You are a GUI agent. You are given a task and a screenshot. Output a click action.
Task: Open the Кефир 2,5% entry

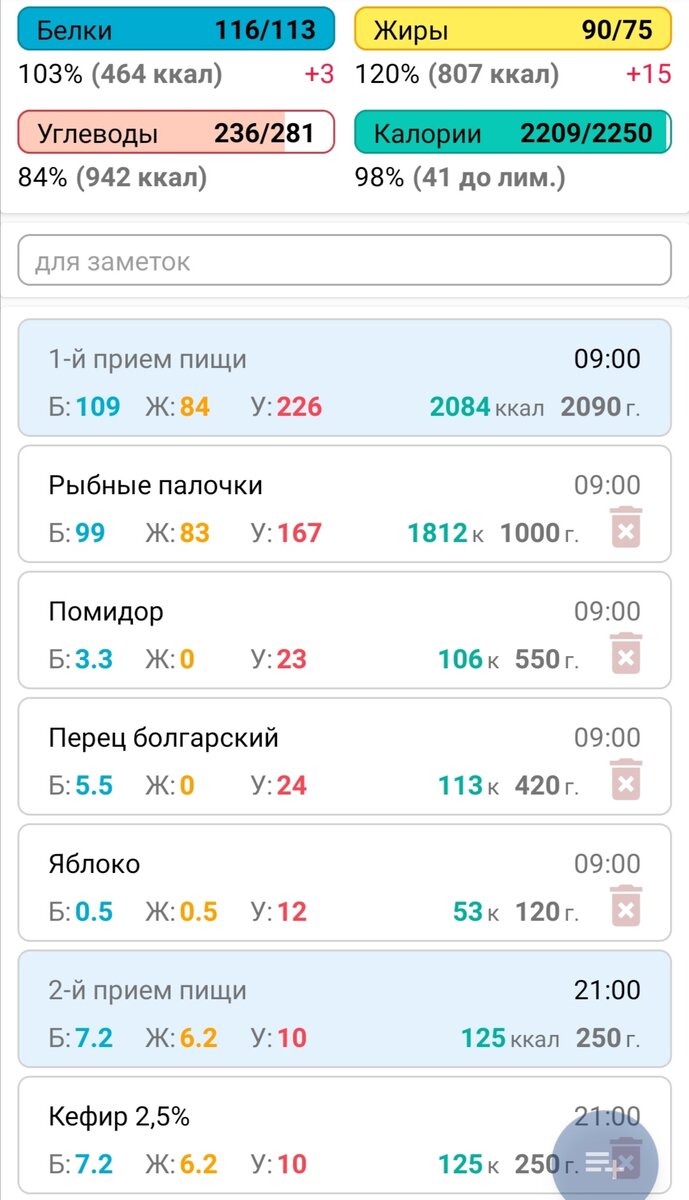pyautogui.click(x=300, y=1136)
